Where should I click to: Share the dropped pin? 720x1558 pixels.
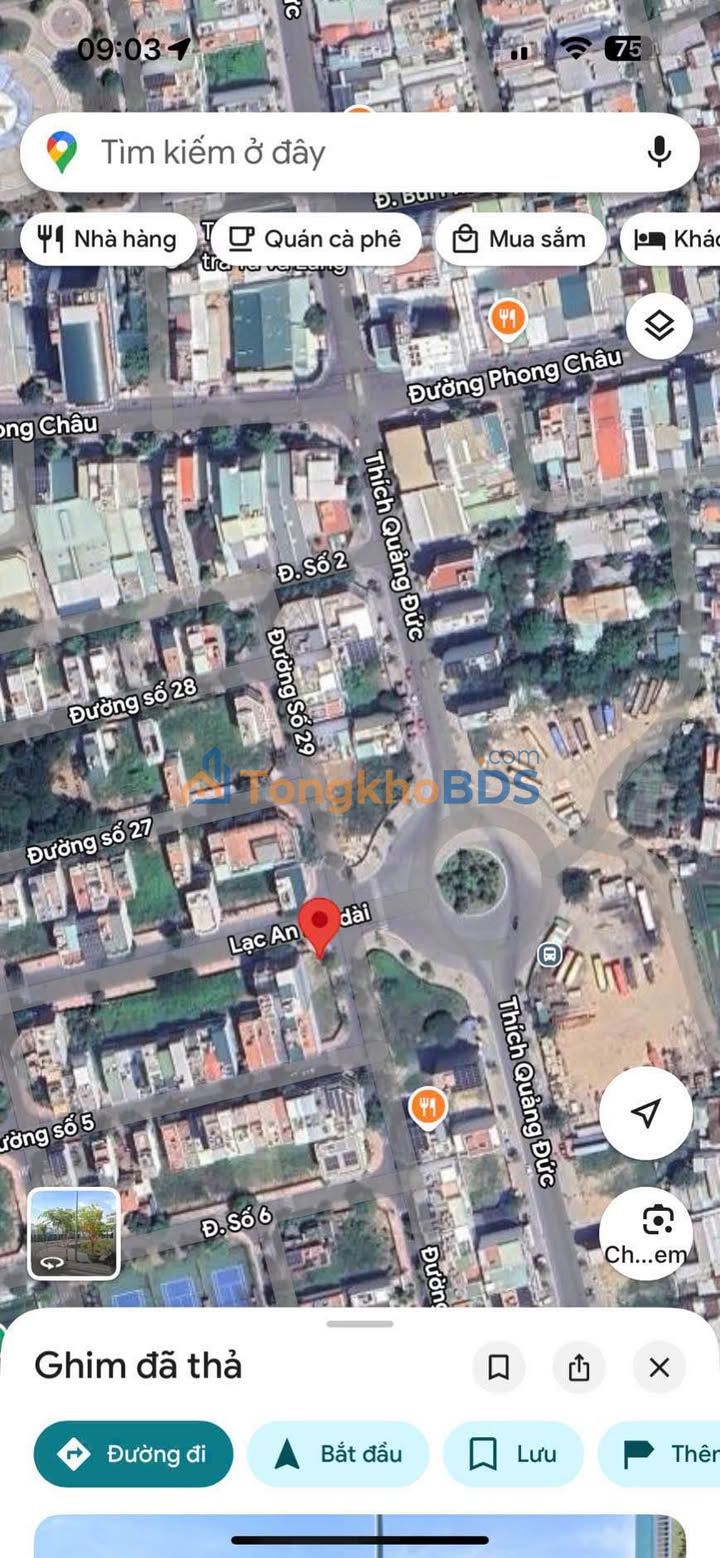(x=579, y=1367)
